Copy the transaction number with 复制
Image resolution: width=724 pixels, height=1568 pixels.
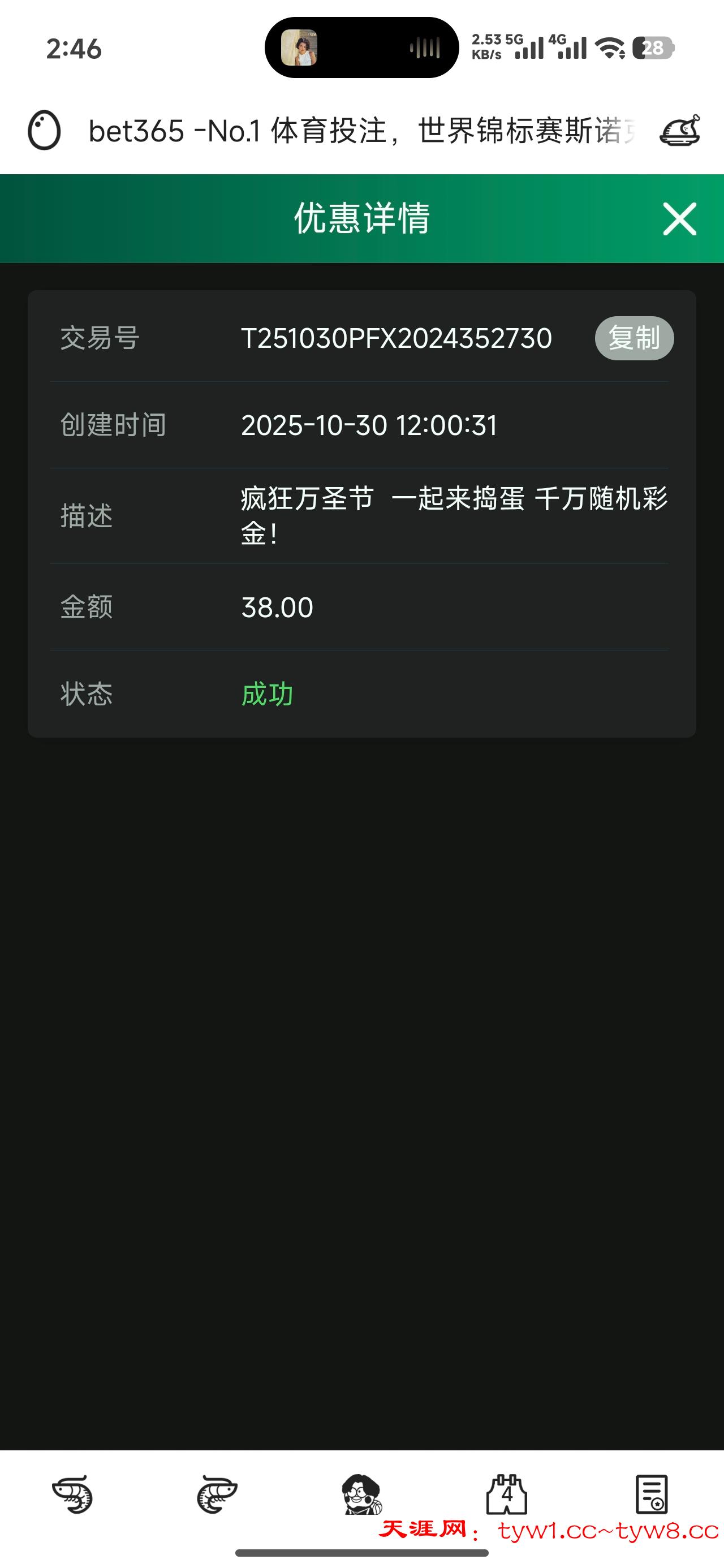click(x=634, y=338)
